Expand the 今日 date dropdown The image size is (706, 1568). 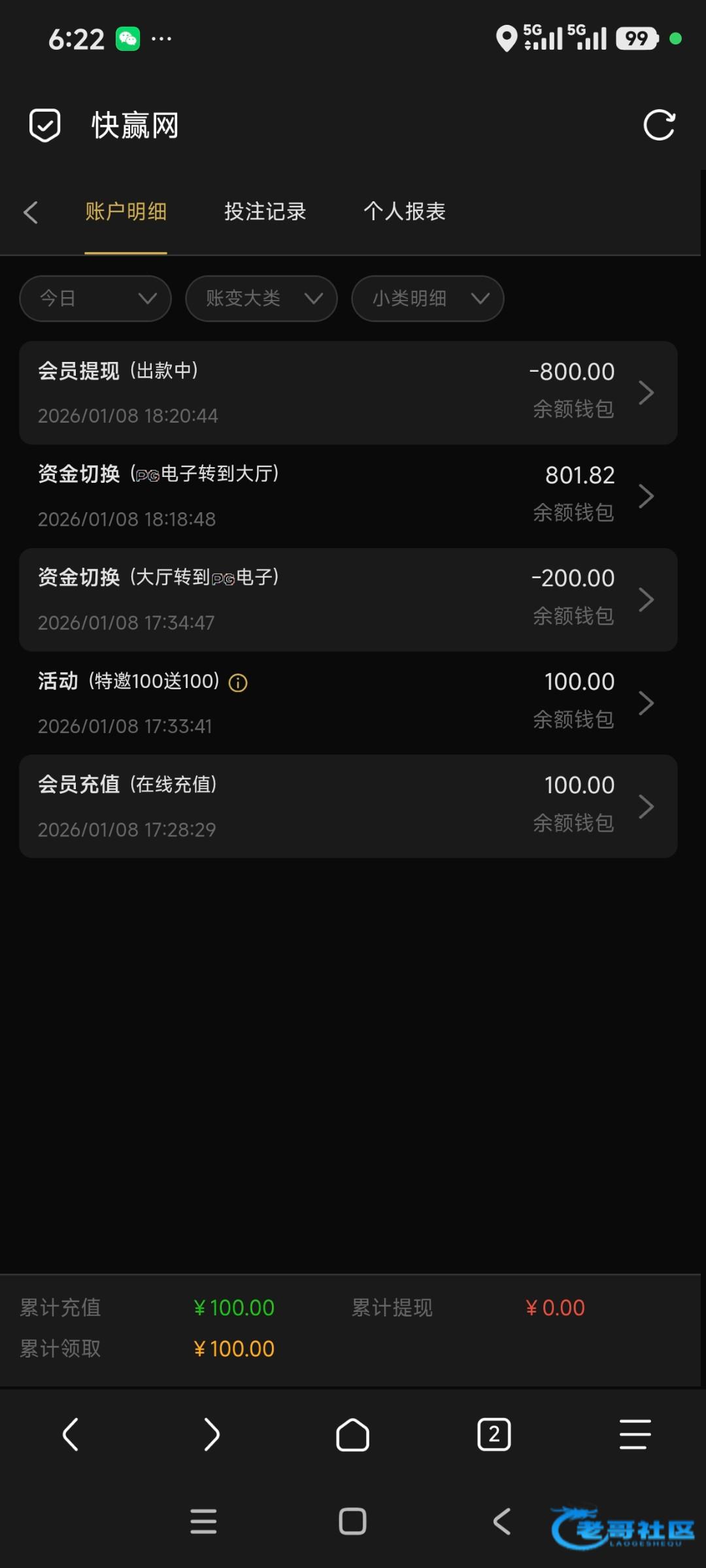click(95, 299)
